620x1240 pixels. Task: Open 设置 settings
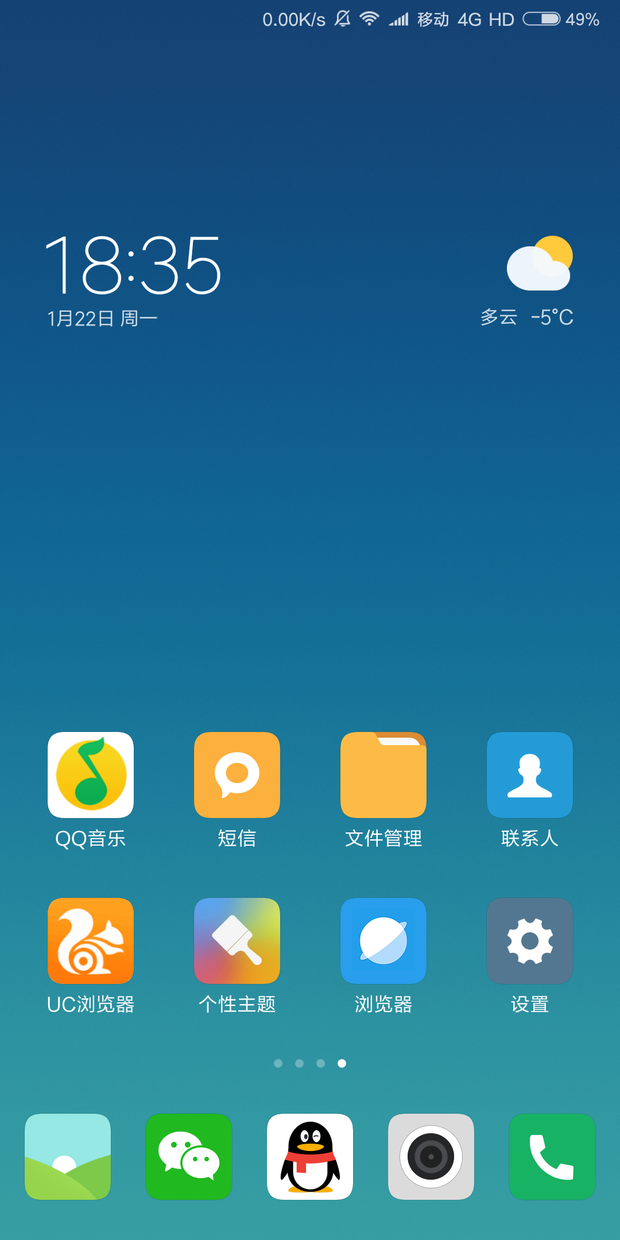click(529, 941)
